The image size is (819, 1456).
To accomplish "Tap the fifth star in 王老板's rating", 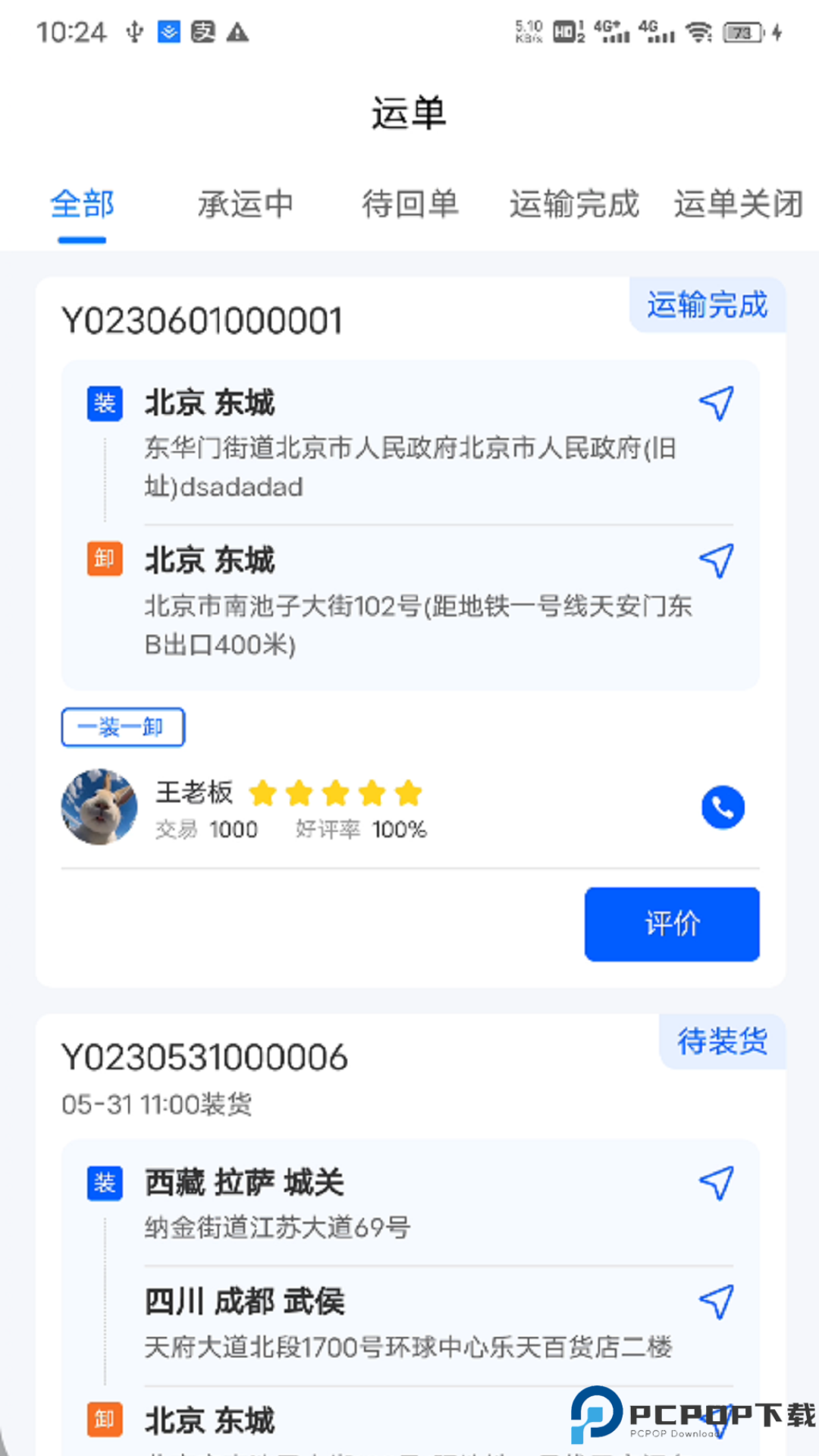I will (x=408, y=792).
